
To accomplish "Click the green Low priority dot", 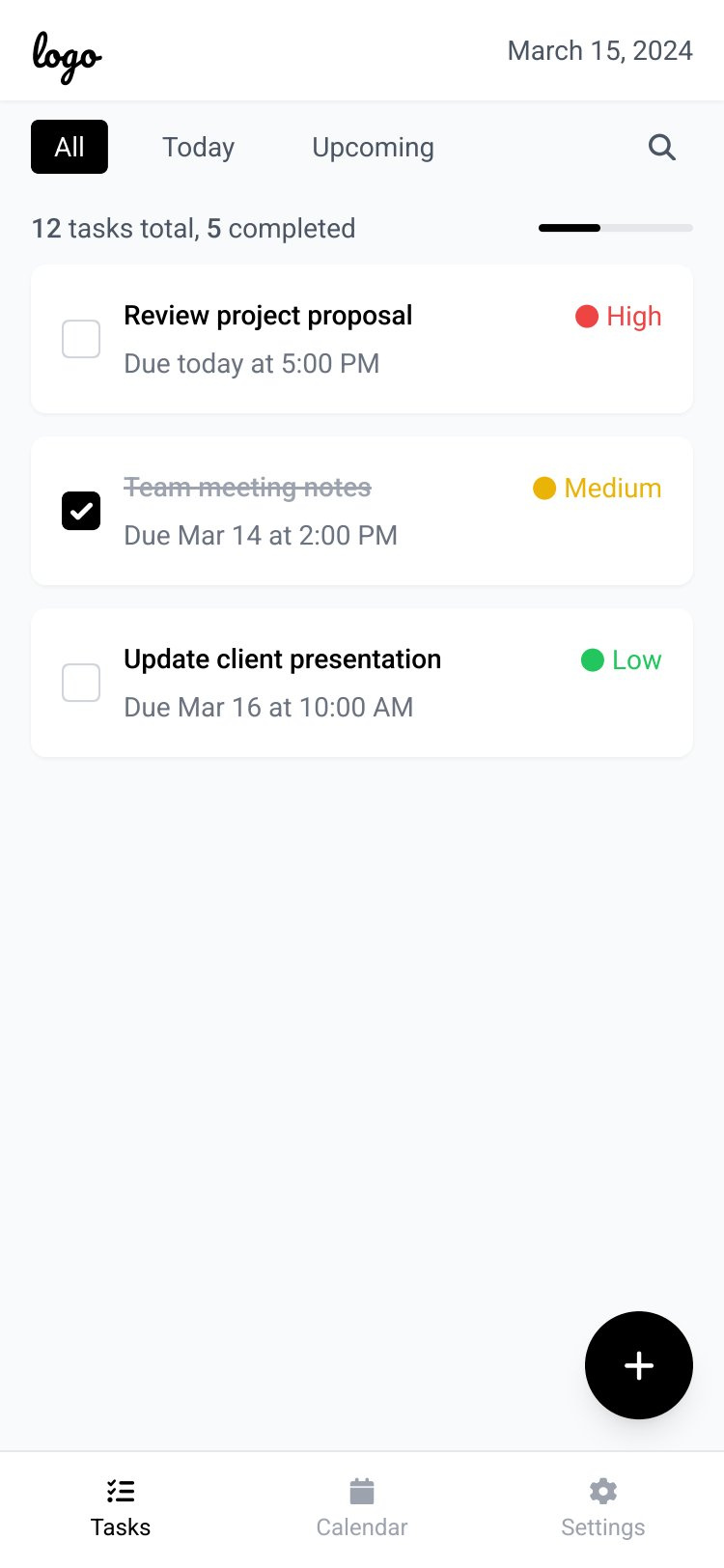I will pyautogui.click(x=593, y=659).
